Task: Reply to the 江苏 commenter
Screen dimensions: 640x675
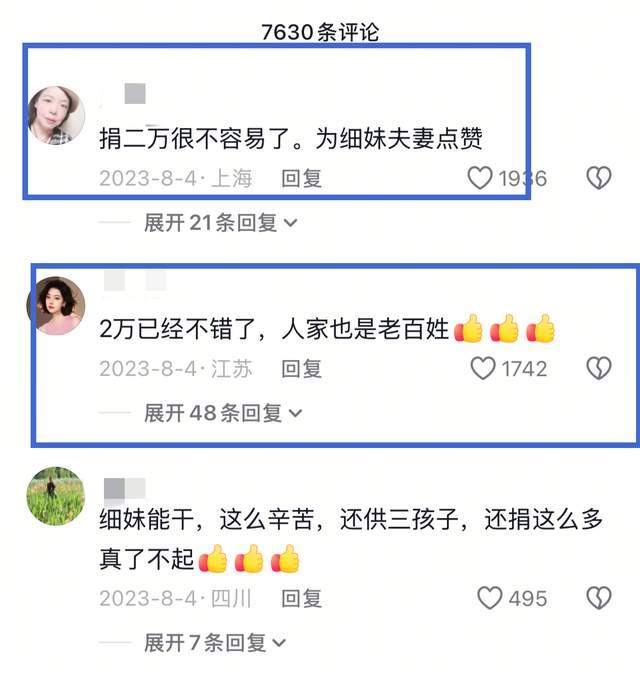Action: point(301,369)
